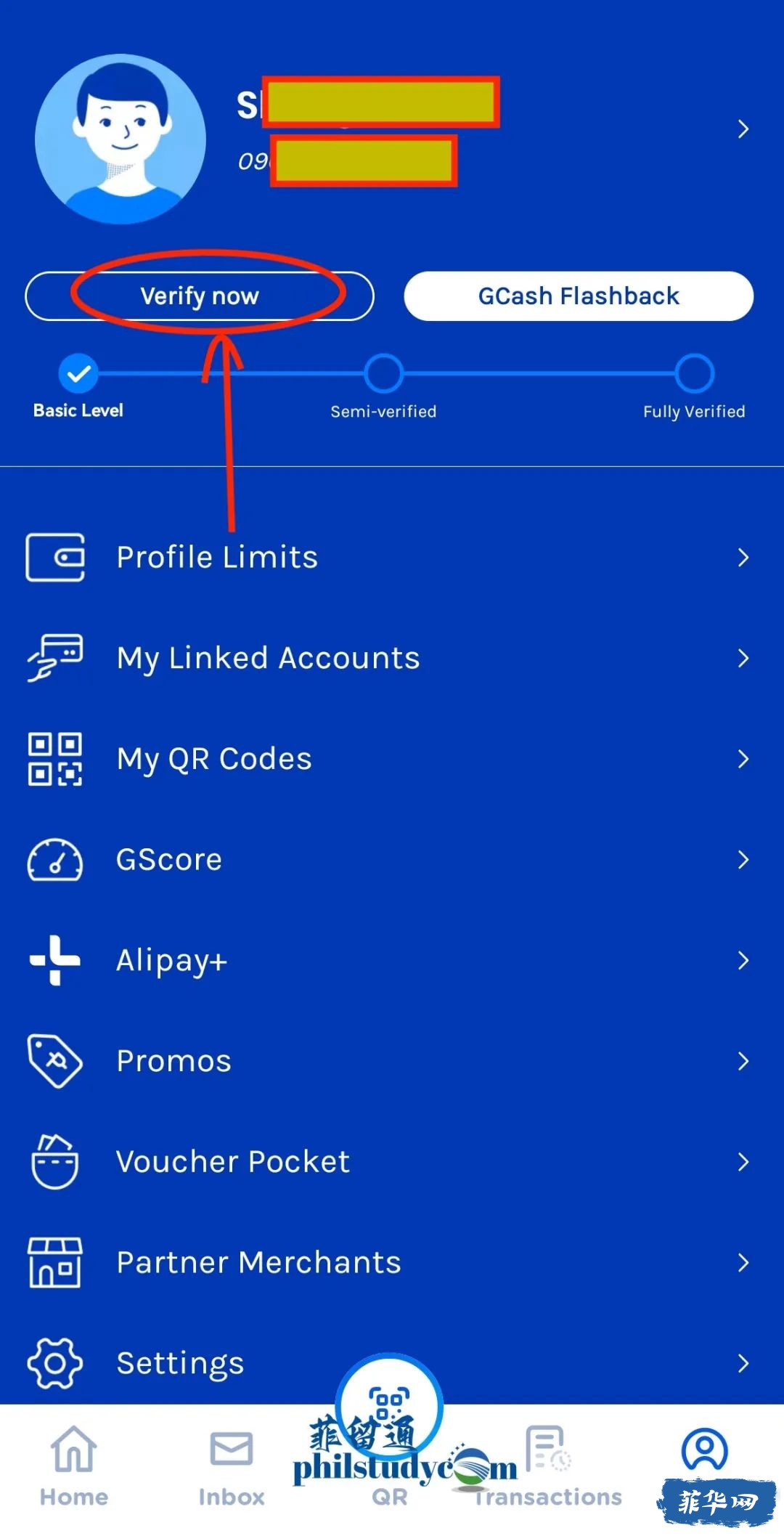Image resolution: width=784 pixels, height=1536 pixels.
Task: Open GCash Flashback
Action: coord(579,296)
